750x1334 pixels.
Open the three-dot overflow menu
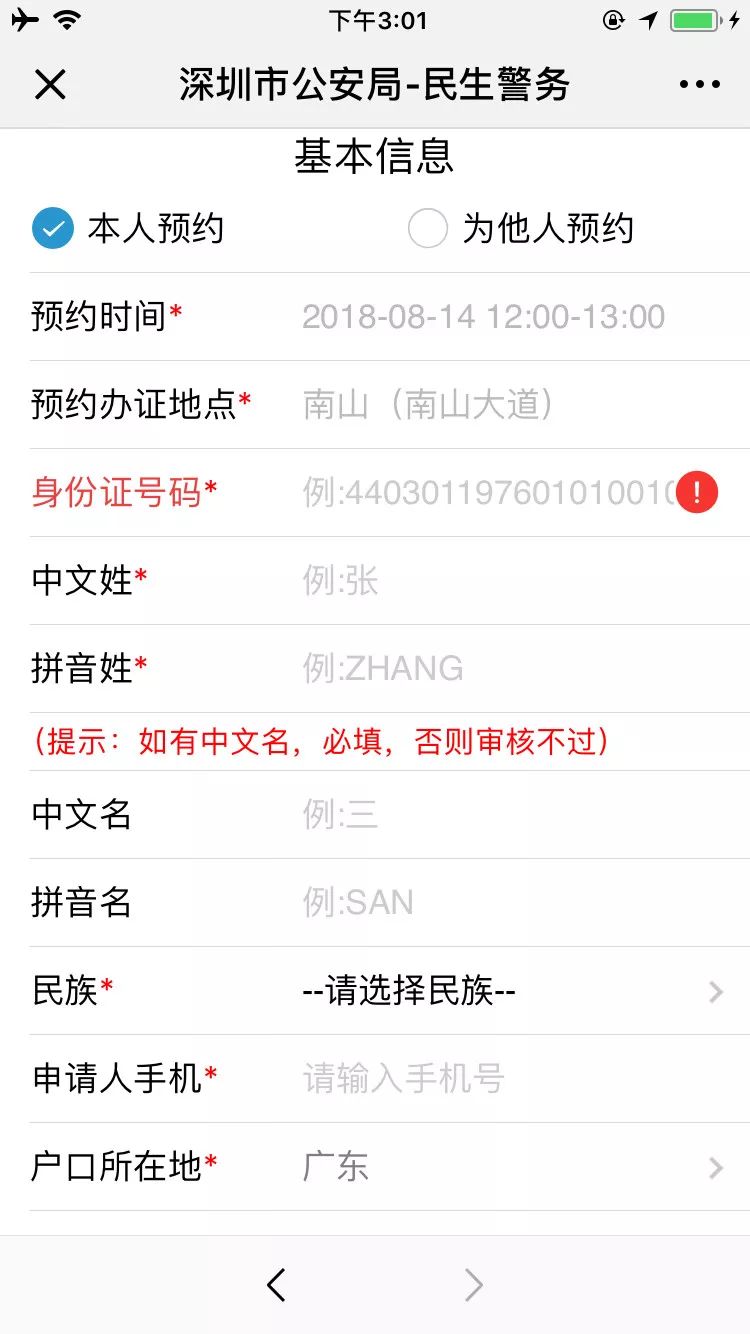700,85
